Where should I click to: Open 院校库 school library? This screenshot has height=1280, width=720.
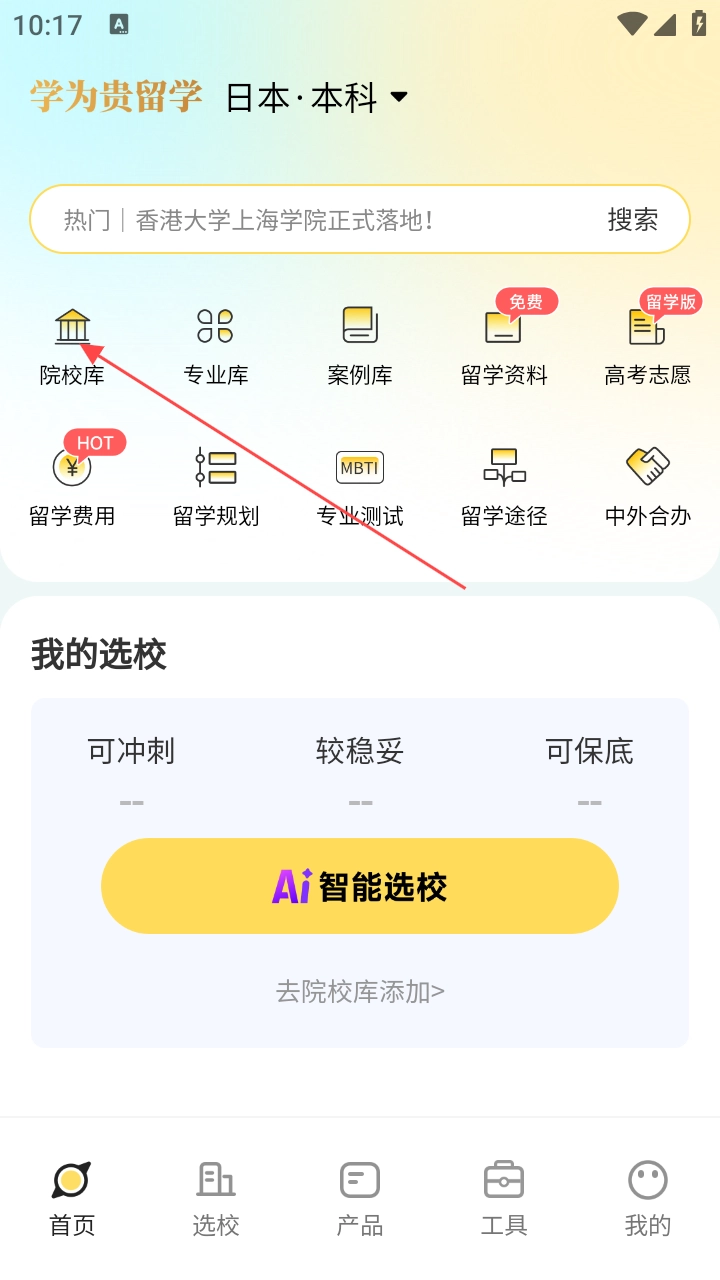click(72, 345)
